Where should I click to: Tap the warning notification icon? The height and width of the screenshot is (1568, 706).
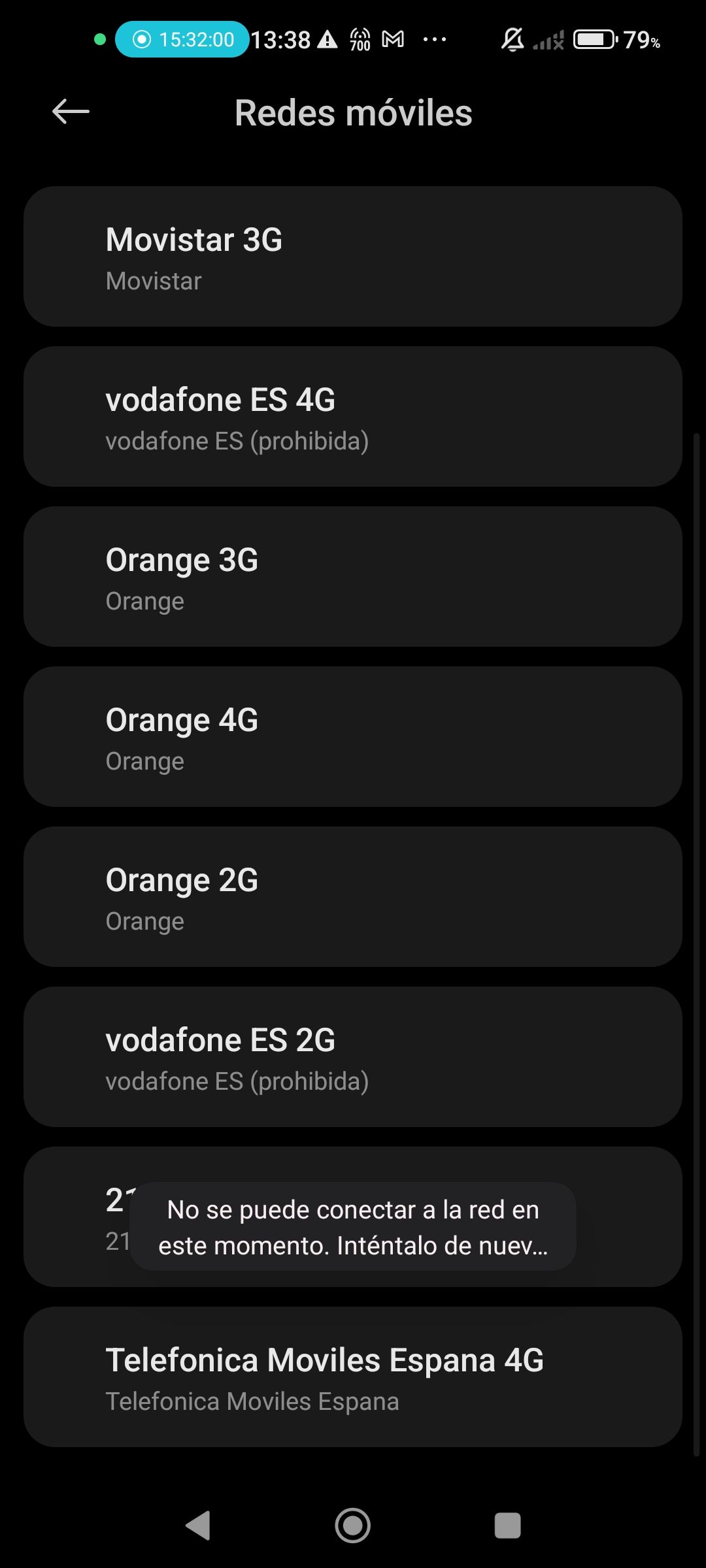(x=325, y=39)
